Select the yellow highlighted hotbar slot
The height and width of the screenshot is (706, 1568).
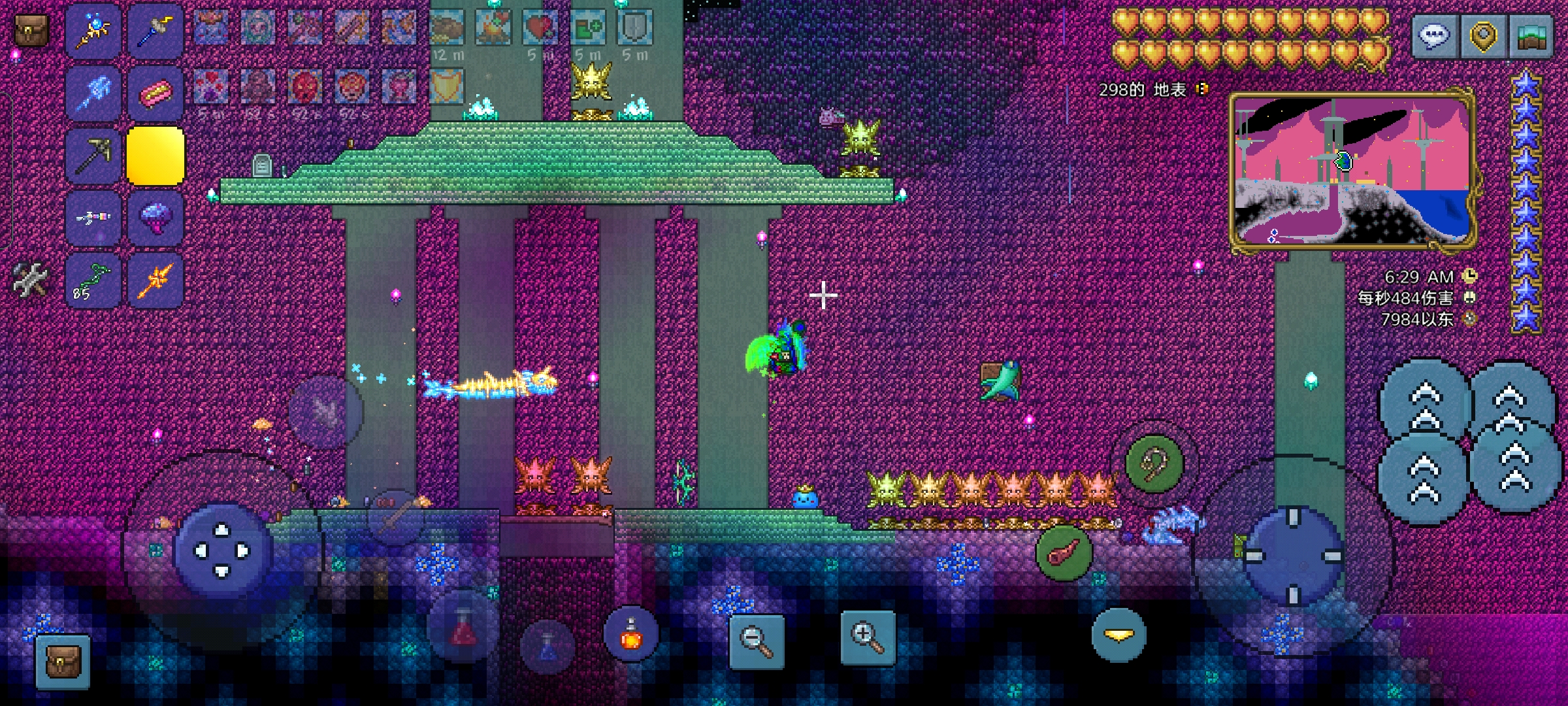155,156
